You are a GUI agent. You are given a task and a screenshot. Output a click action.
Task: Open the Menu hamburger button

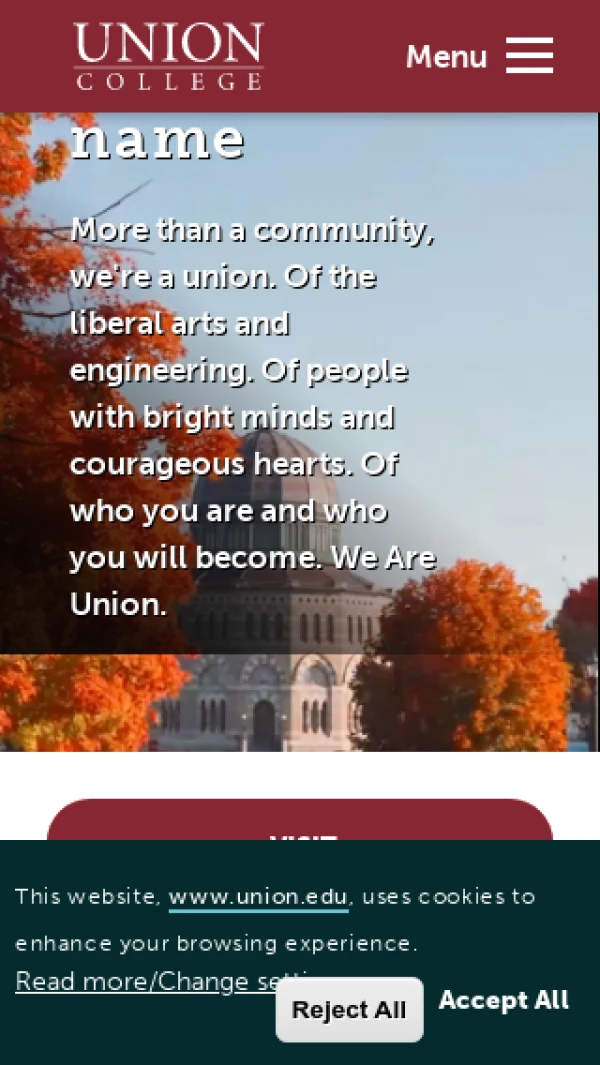481,56
